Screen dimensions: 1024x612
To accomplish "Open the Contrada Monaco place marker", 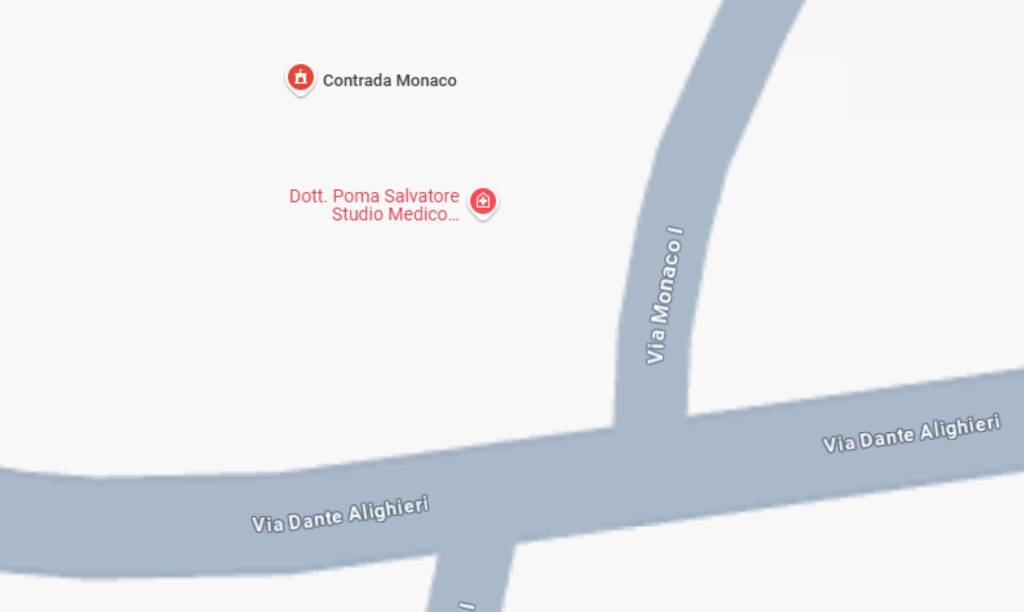I will point(300,78).
